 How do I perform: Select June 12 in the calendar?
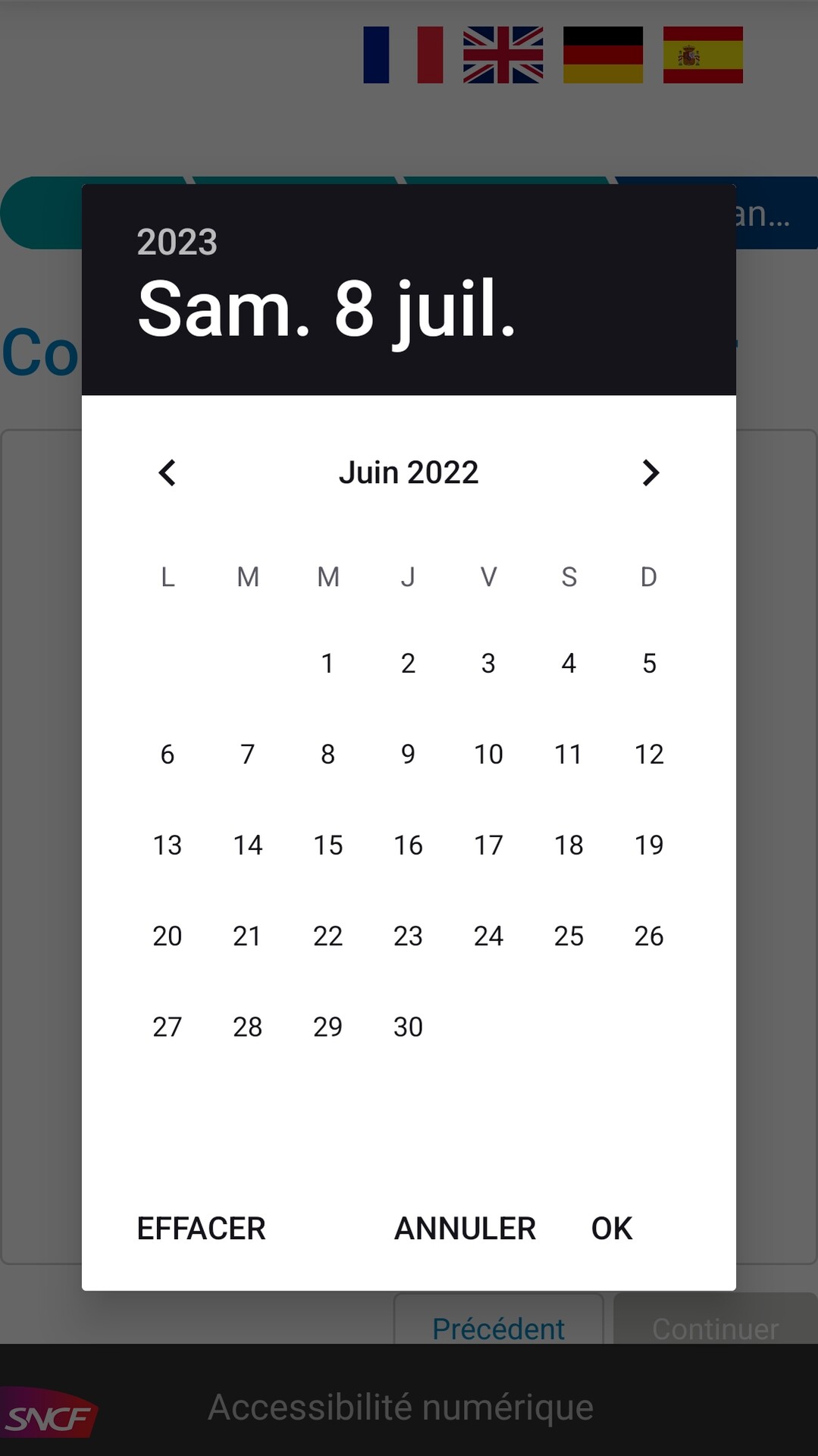[649, 755]
